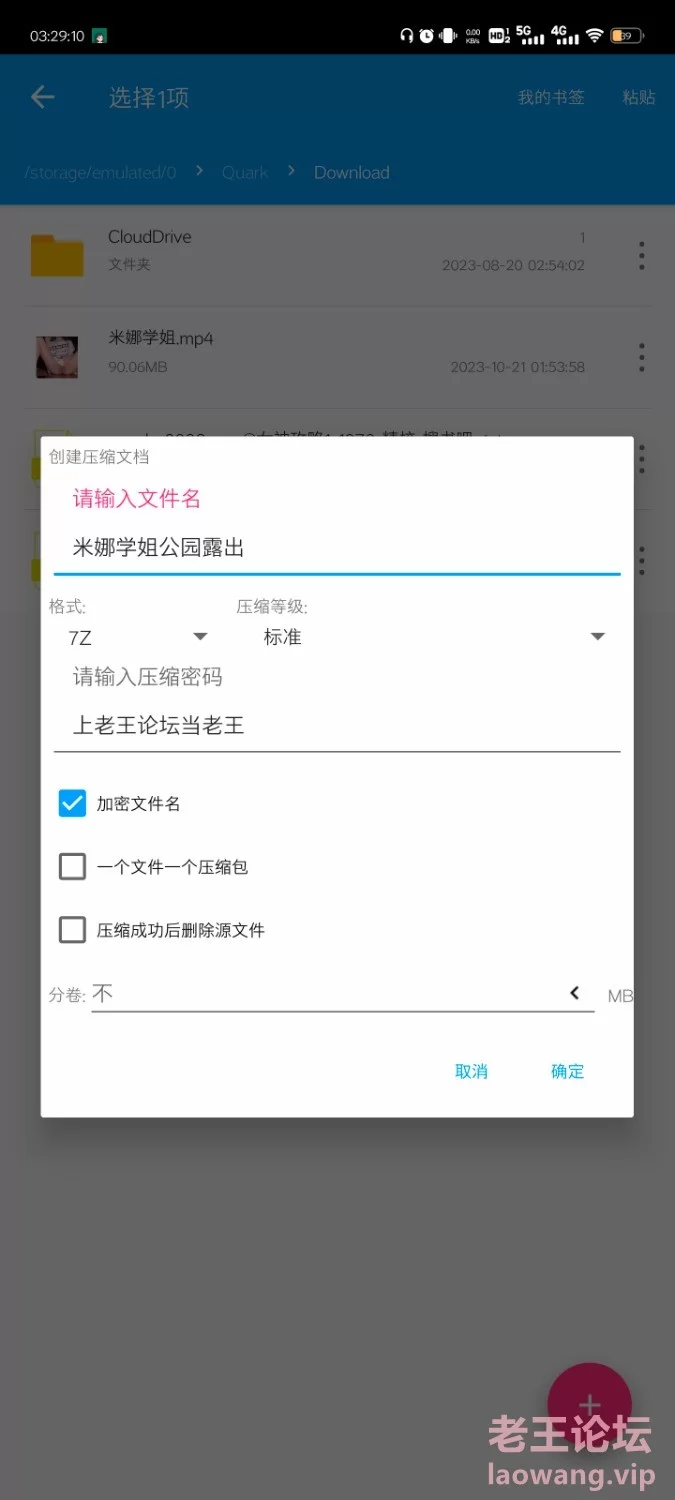Viewport: 675px width, 1500px height.
Task: Tap the compression password field
Action: pos(336,725)
